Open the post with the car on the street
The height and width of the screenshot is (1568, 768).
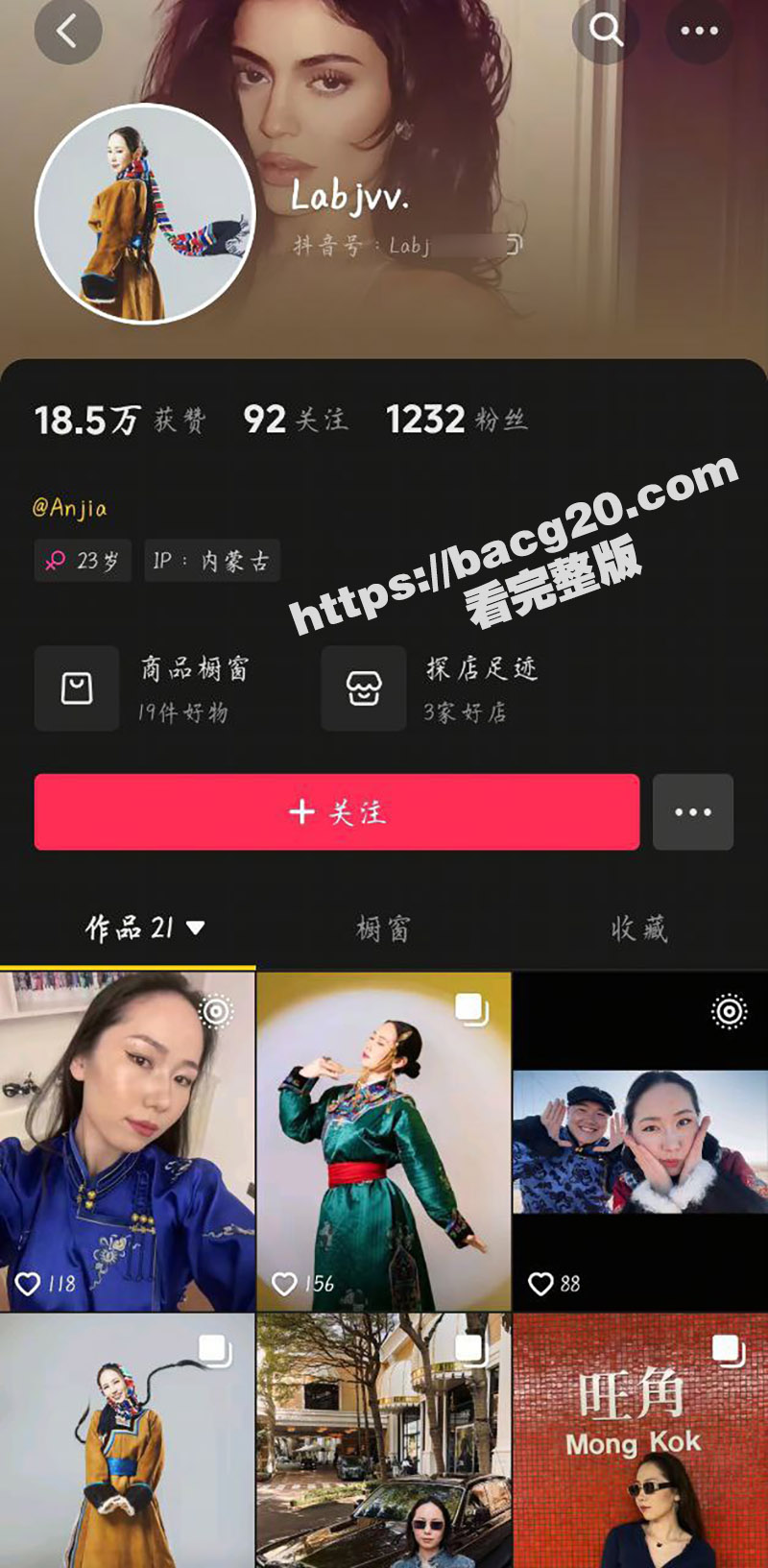click(383, 1440)
